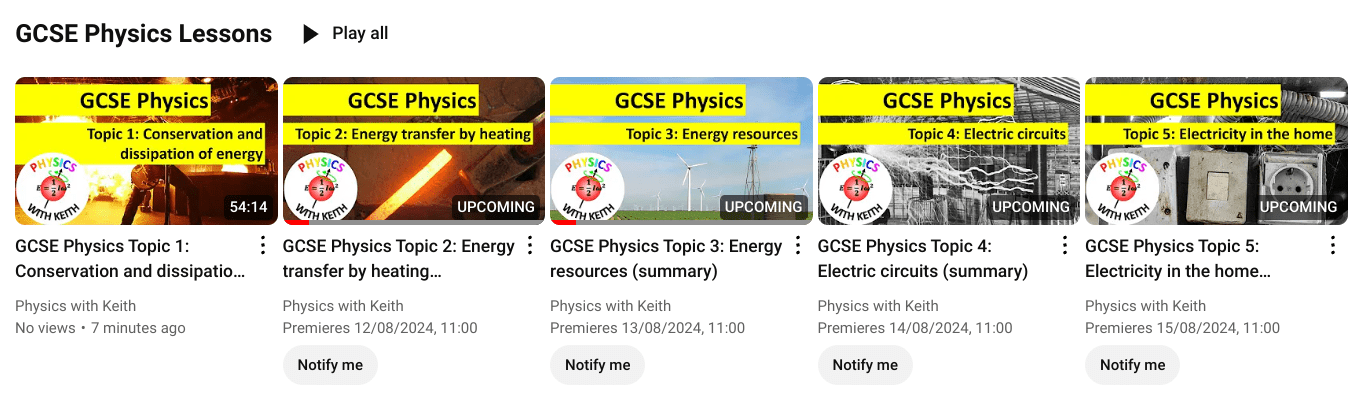Open the Topic 1 Conservation of energy video
Viewport: 1361px width, 400px height.
click(x=146, y=151)
